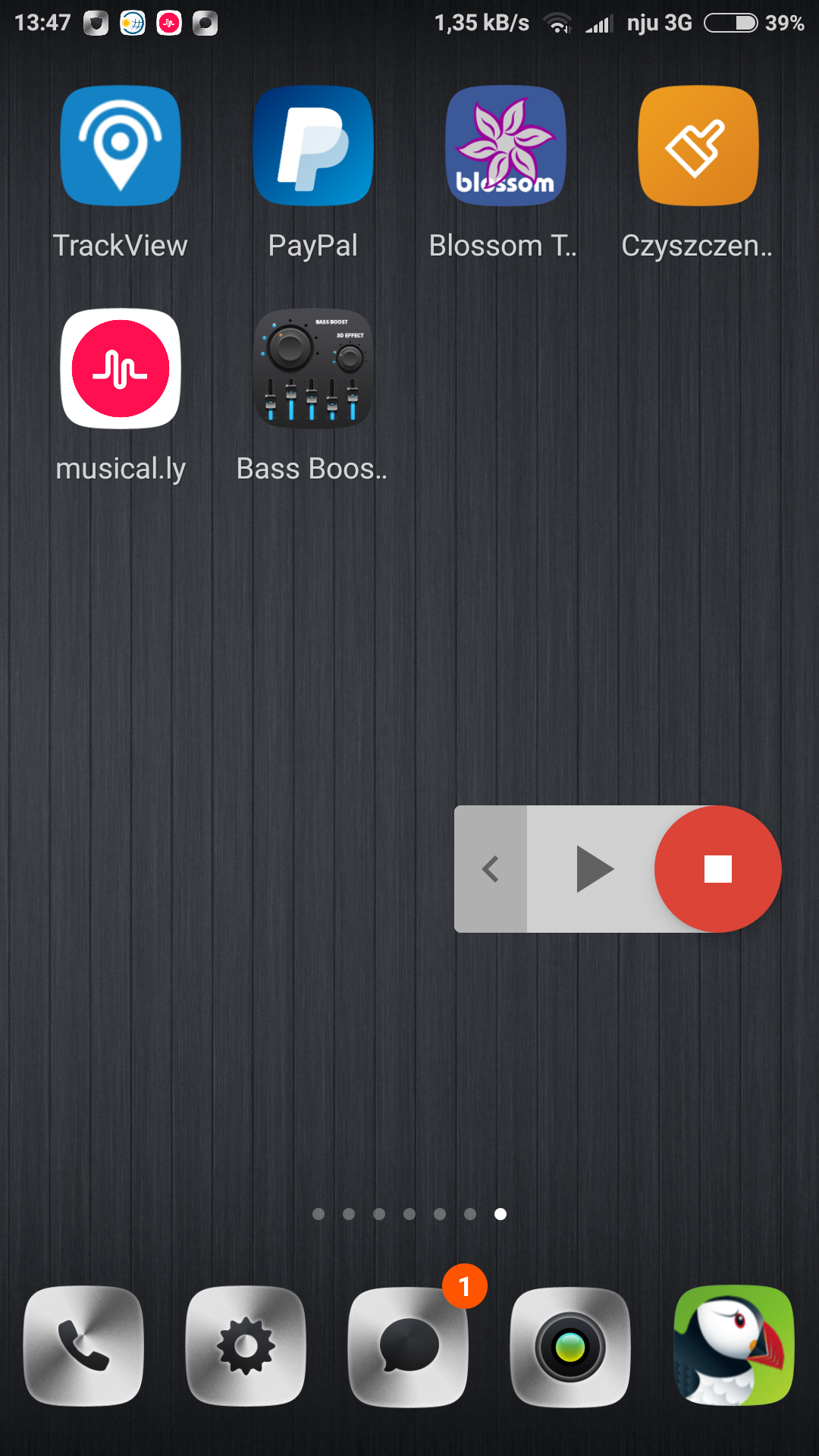The height and width of the screenshot is (1456, 819).
Task: Tap the play button on floating widget
Action: tap(594, 869)
